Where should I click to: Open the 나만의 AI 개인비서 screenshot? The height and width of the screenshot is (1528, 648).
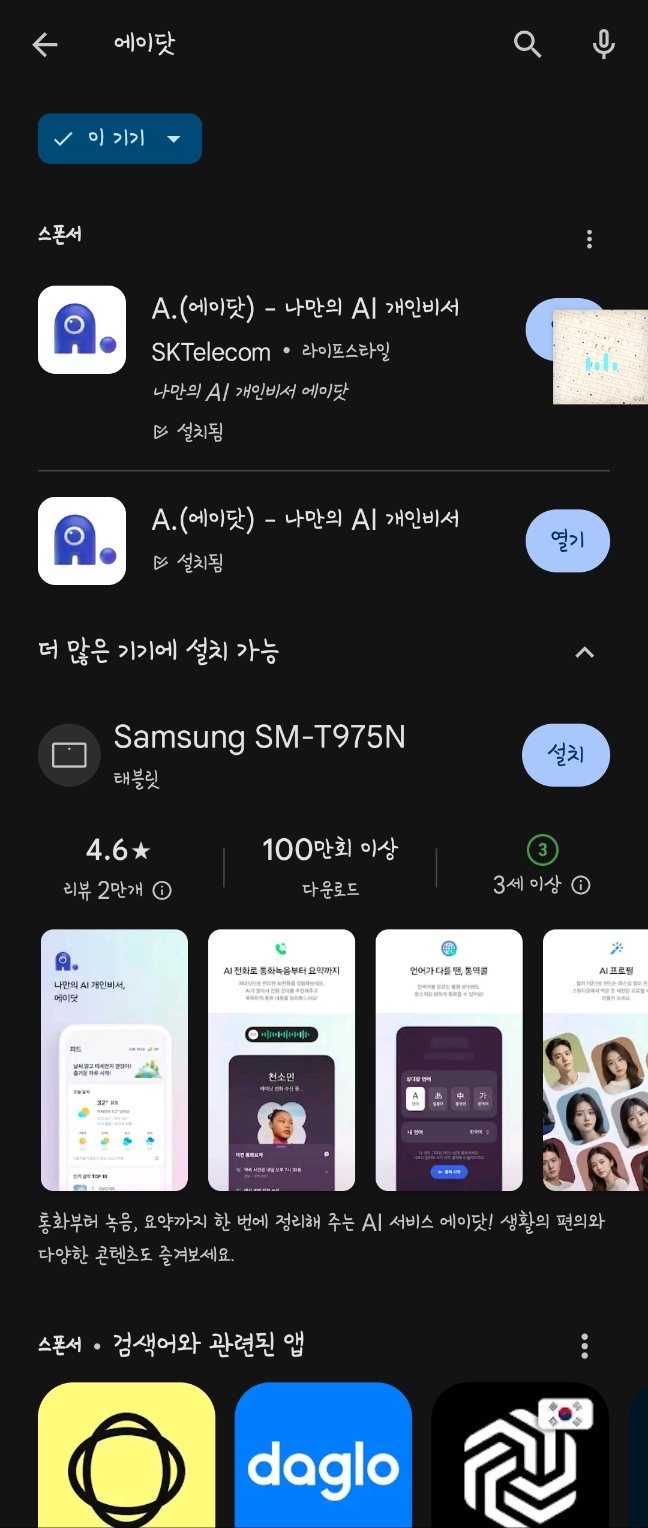click(x=114, y=1060)
